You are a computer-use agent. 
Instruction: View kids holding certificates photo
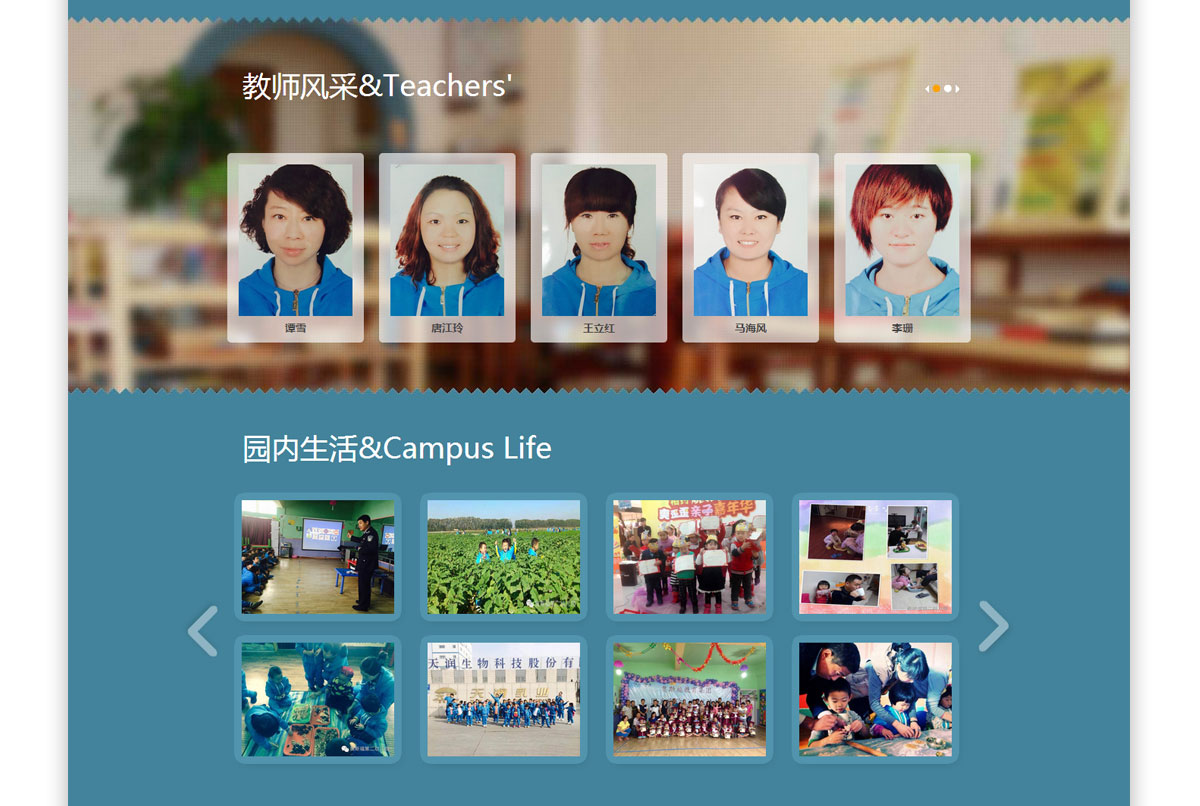689,557
